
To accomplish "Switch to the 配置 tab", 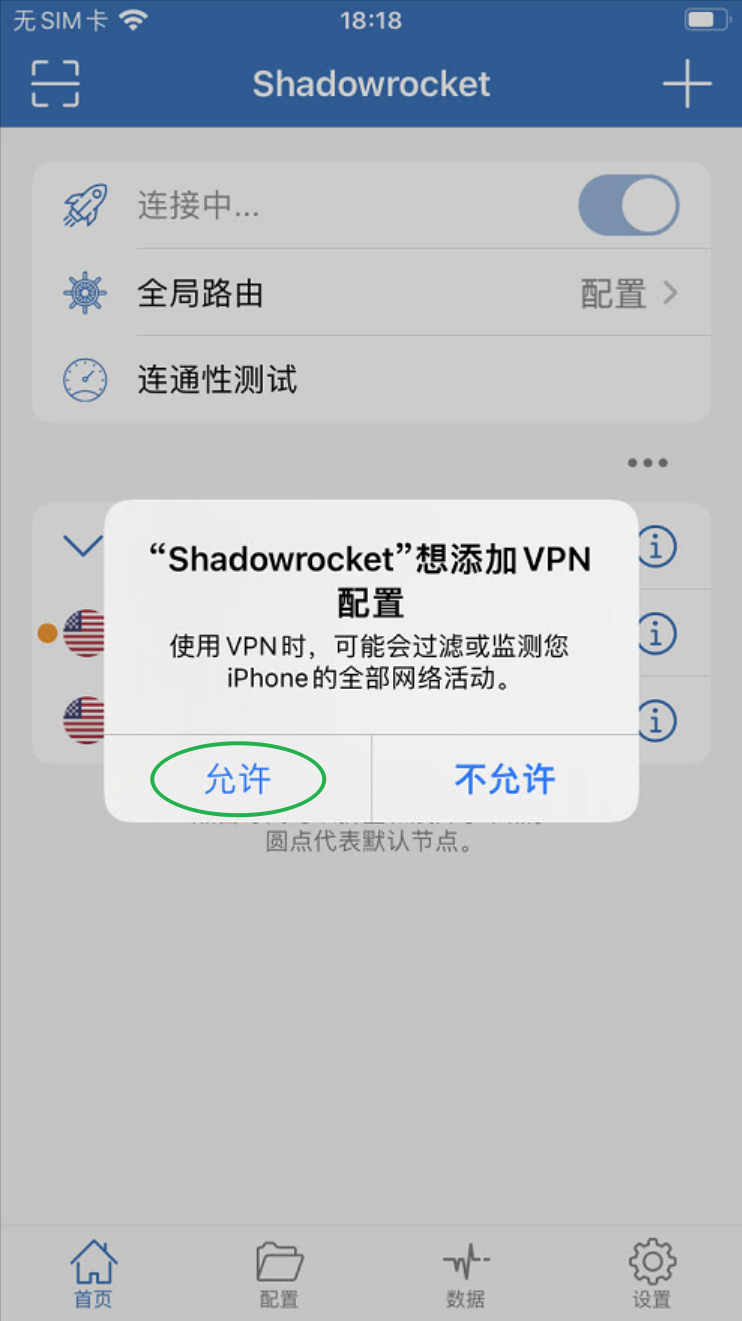I will [279, 1272].
